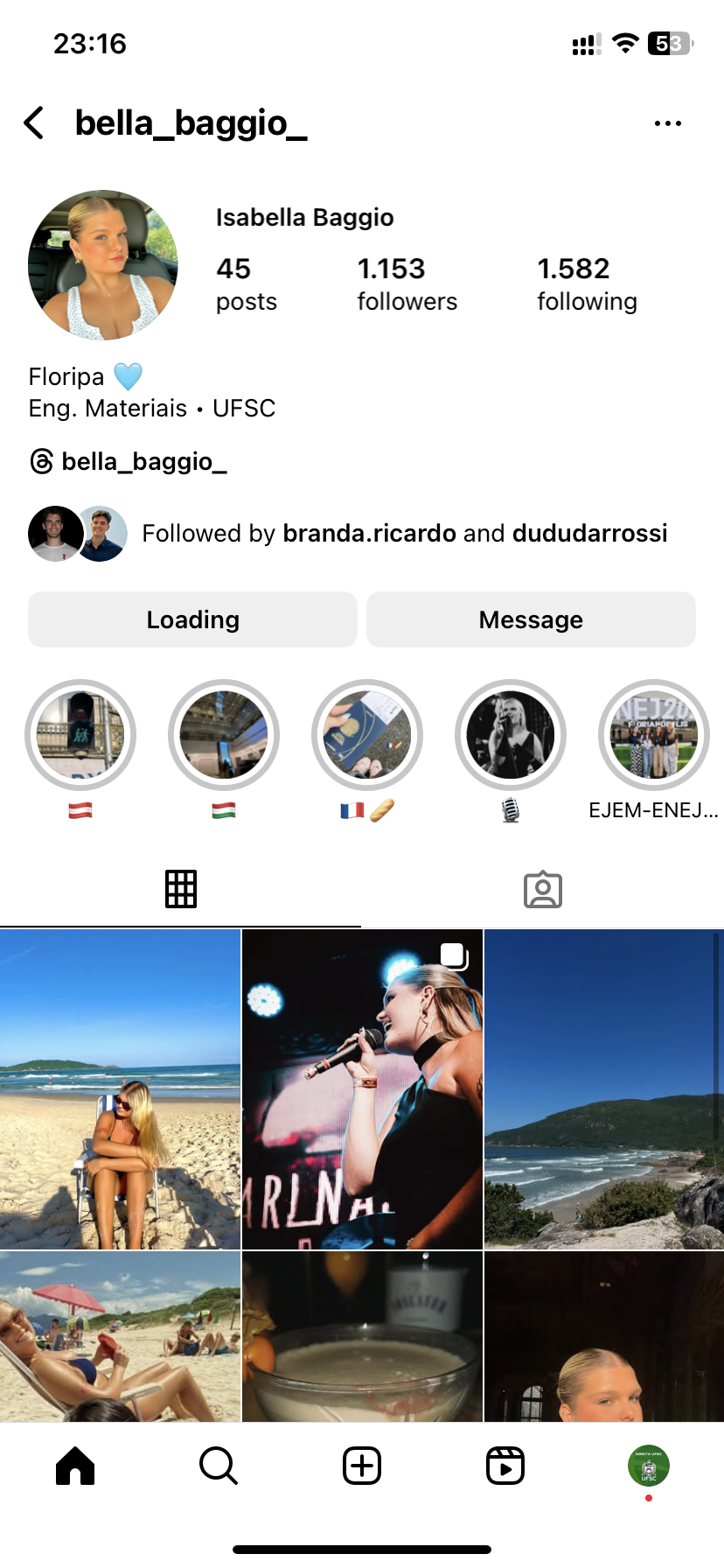The height and width of the screenshot is (1568, 724).
Task: Open the singer with microphone carousel post
Action: click(362, 1089)
